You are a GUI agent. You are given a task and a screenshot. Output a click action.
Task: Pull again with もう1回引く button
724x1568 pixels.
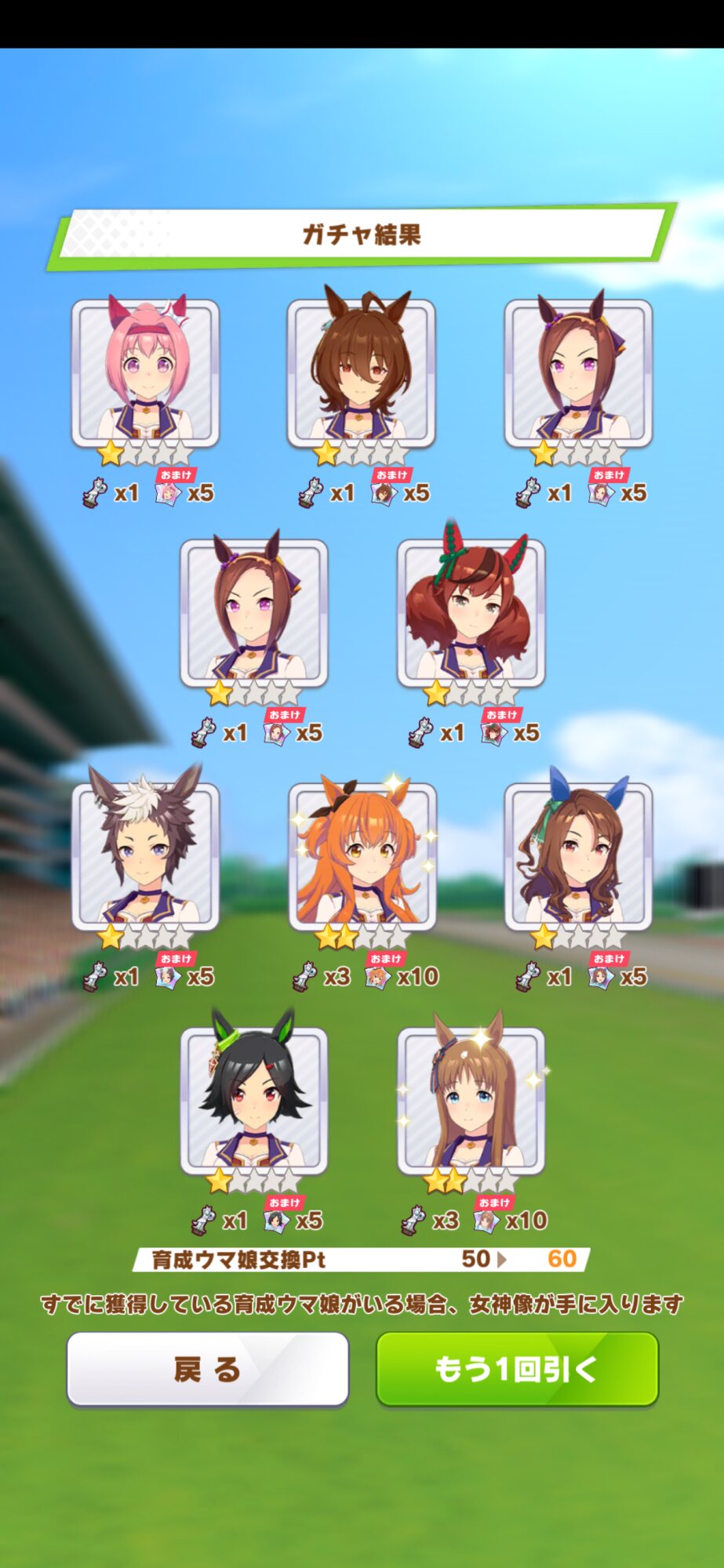pyautogui.click(x=518, y=1369)
